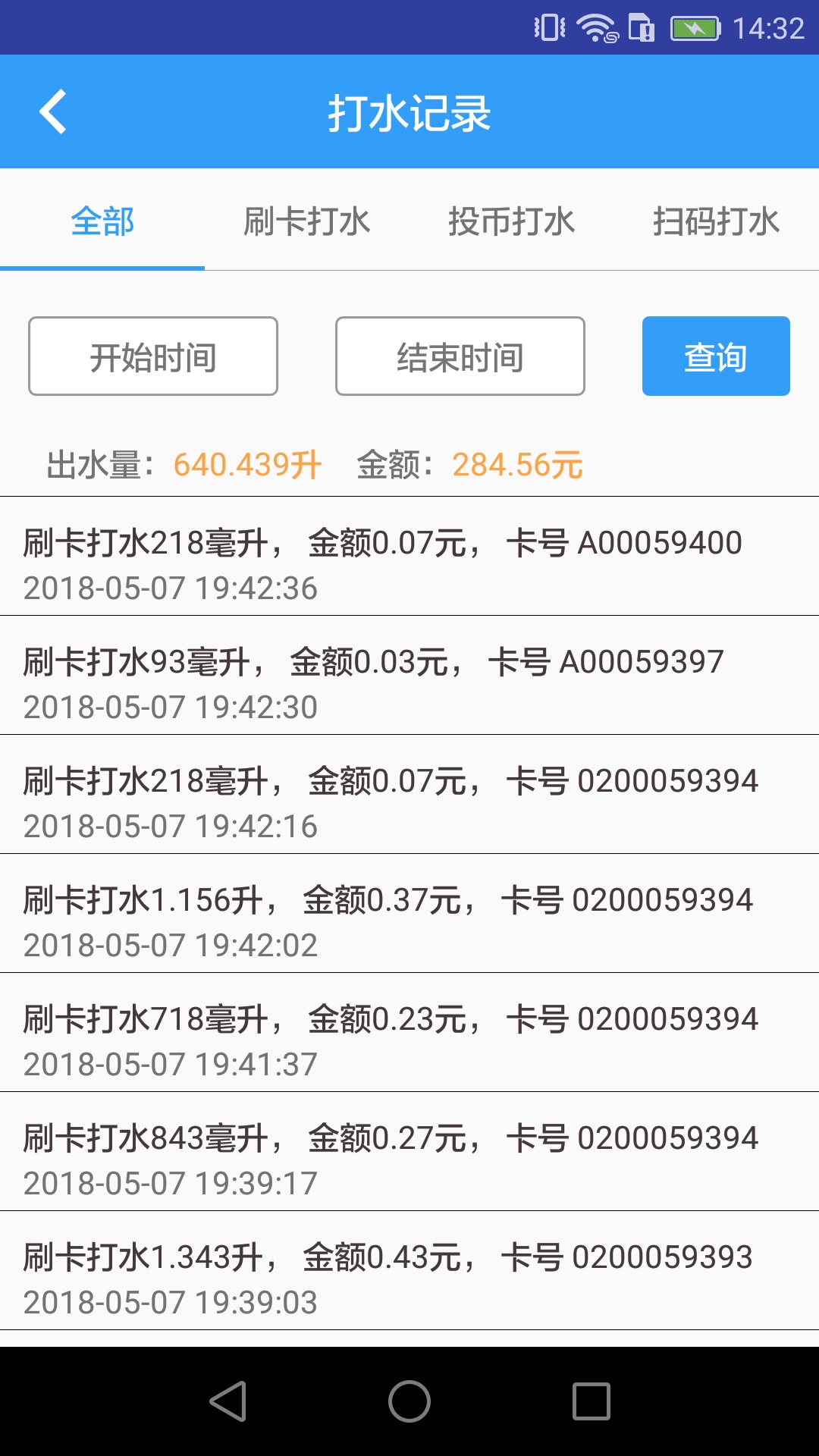Tap the vibrate mode status icon
819x1456 pixels.
tap(550, 28)
